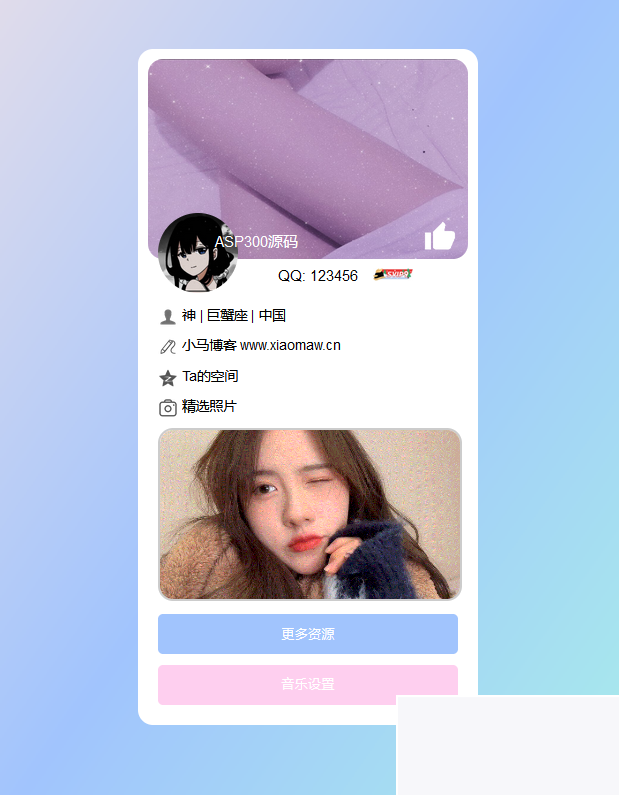The height and width of the screenshot is (795, 619).
Task: Open 小马博客 www.xiaomaw.cn link
Action: point(261,346)
